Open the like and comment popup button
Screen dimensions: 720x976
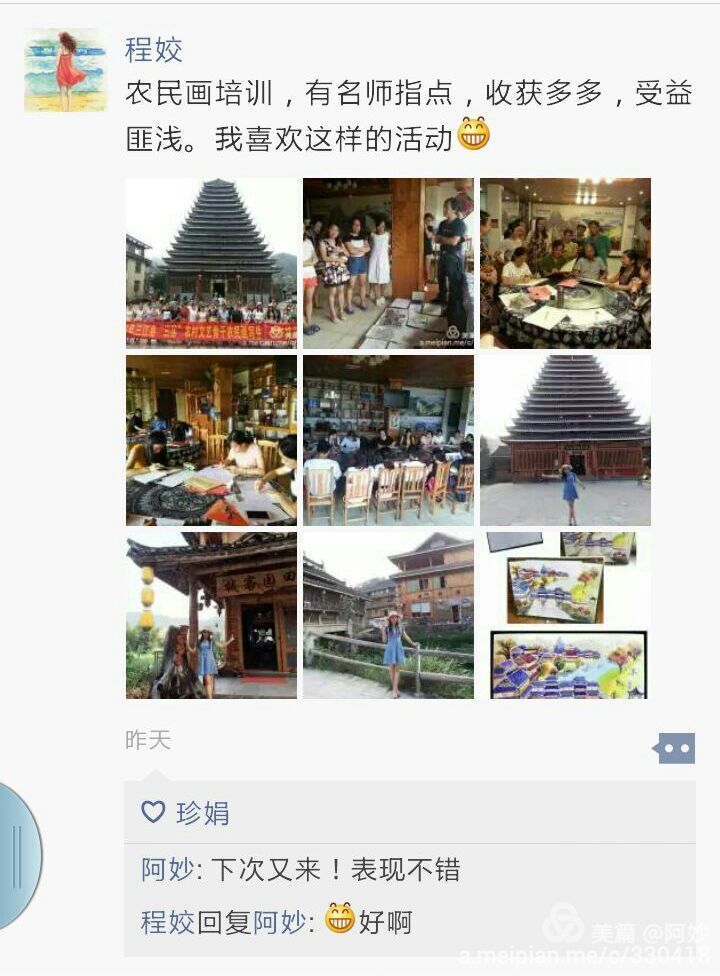tap(674, 748)
